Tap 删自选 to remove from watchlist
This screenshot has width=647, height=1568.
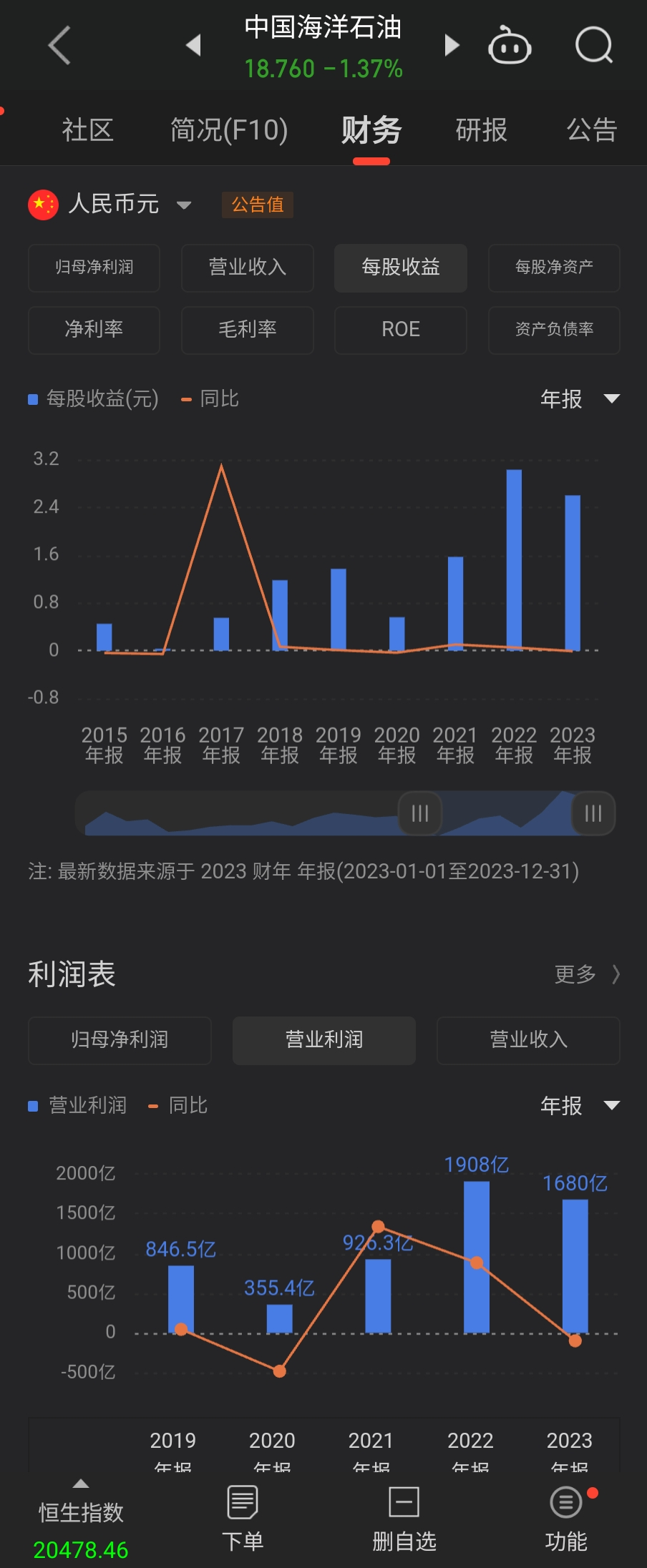click(x=404, y=1518)
